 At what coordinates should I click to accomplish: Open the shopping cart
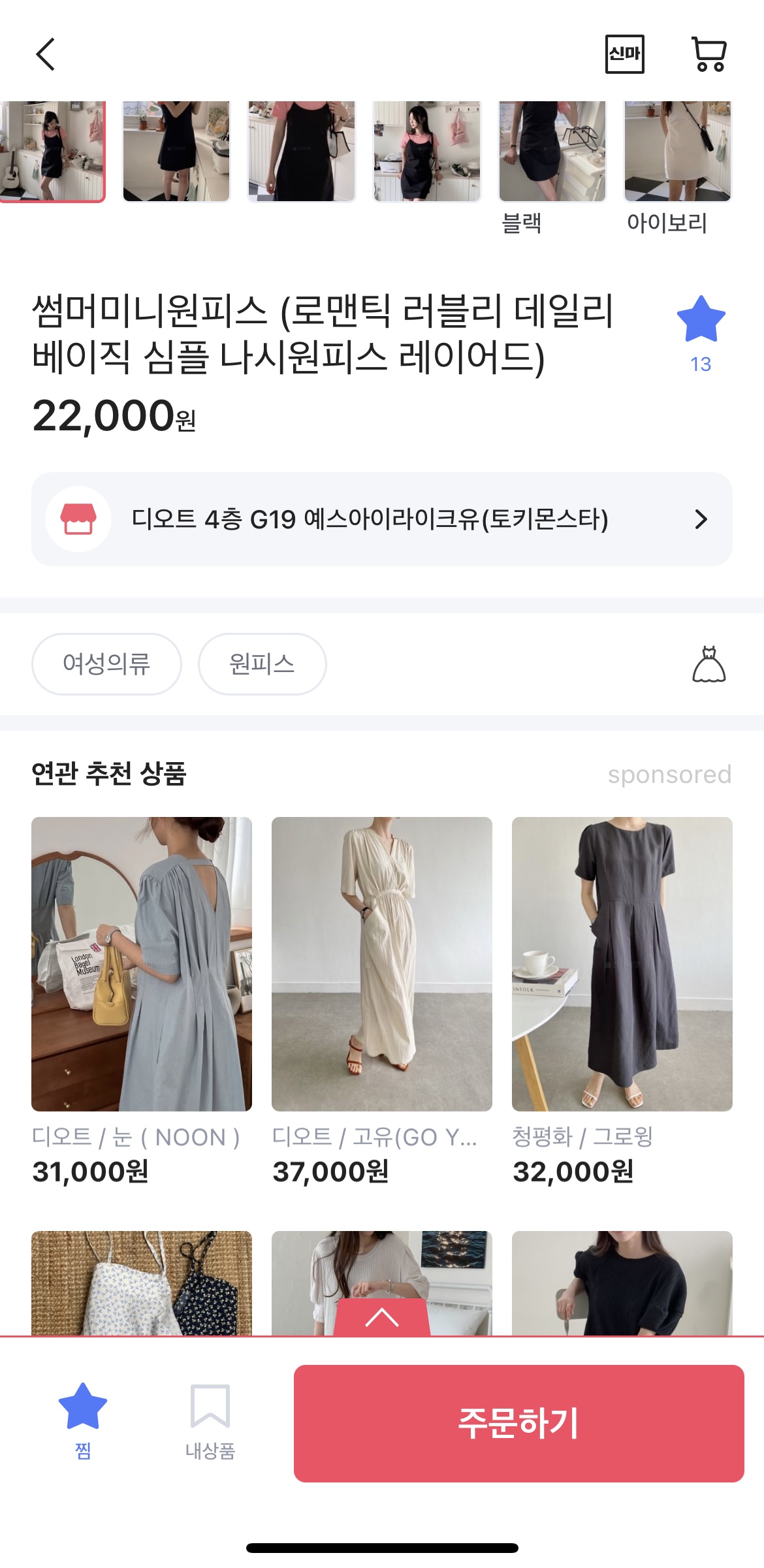[708, 54]
